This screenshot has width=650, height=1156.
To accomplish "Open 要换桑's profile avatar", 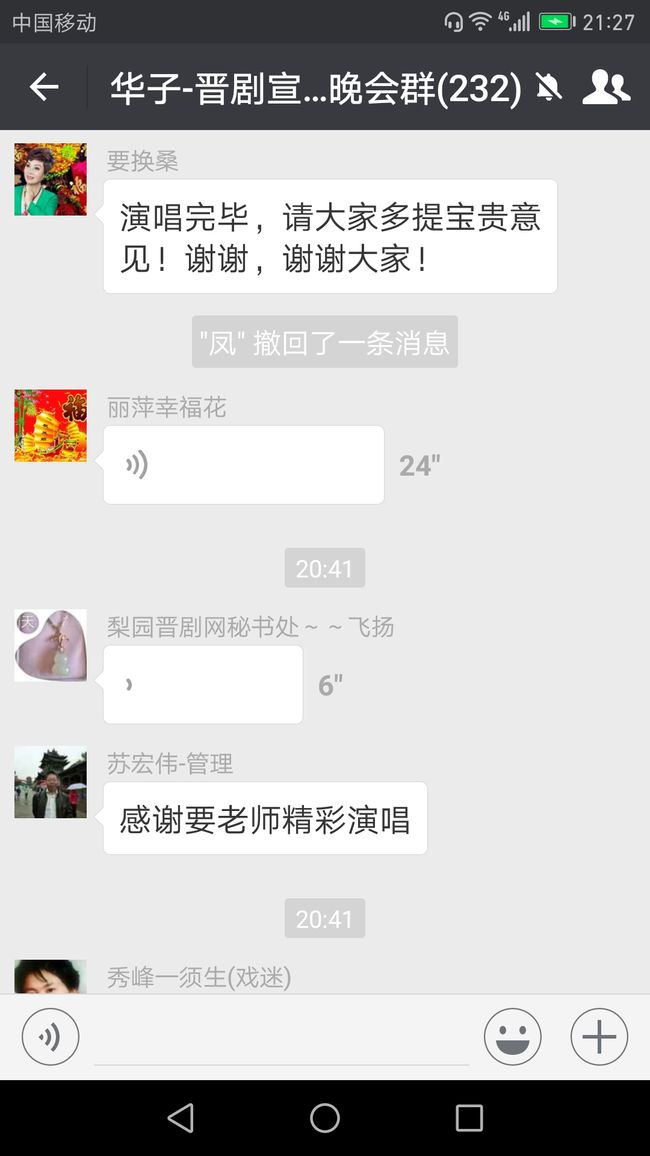I will click(50, 179).
